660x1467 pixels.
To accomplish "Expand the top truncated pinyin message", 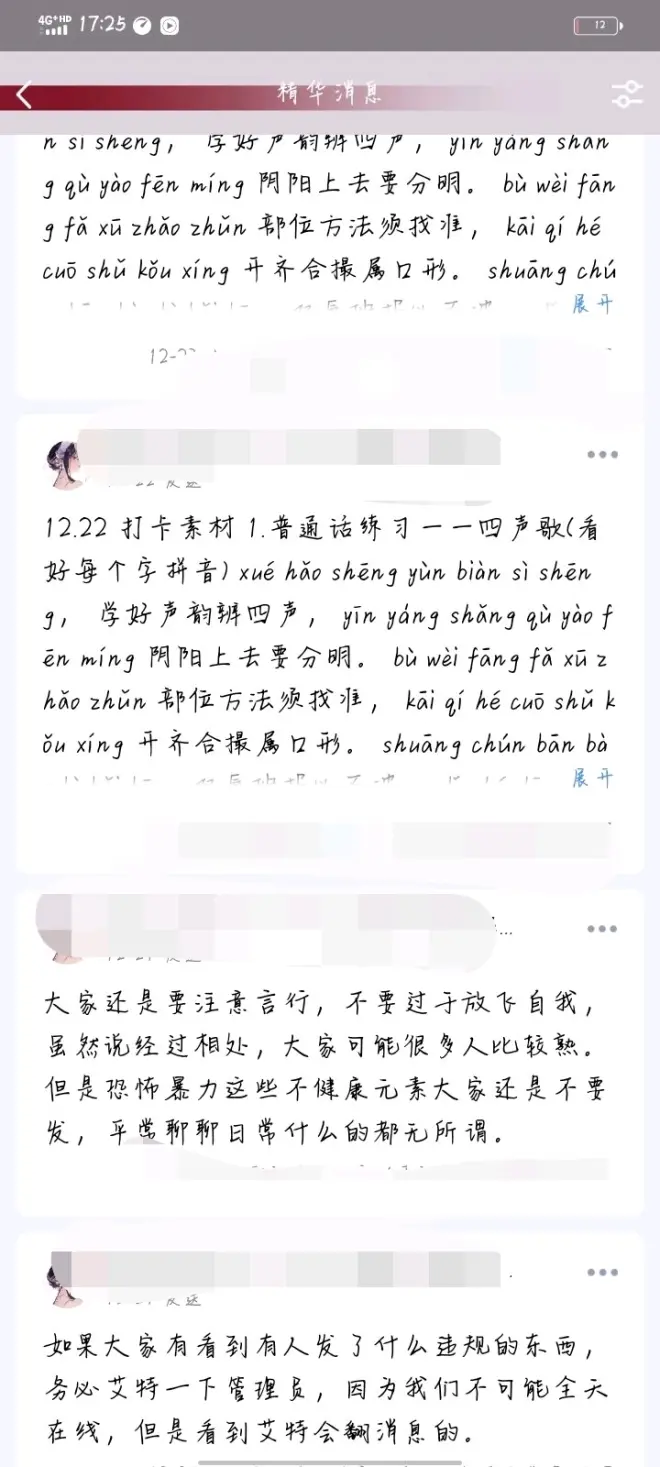I will click(592, 306).
